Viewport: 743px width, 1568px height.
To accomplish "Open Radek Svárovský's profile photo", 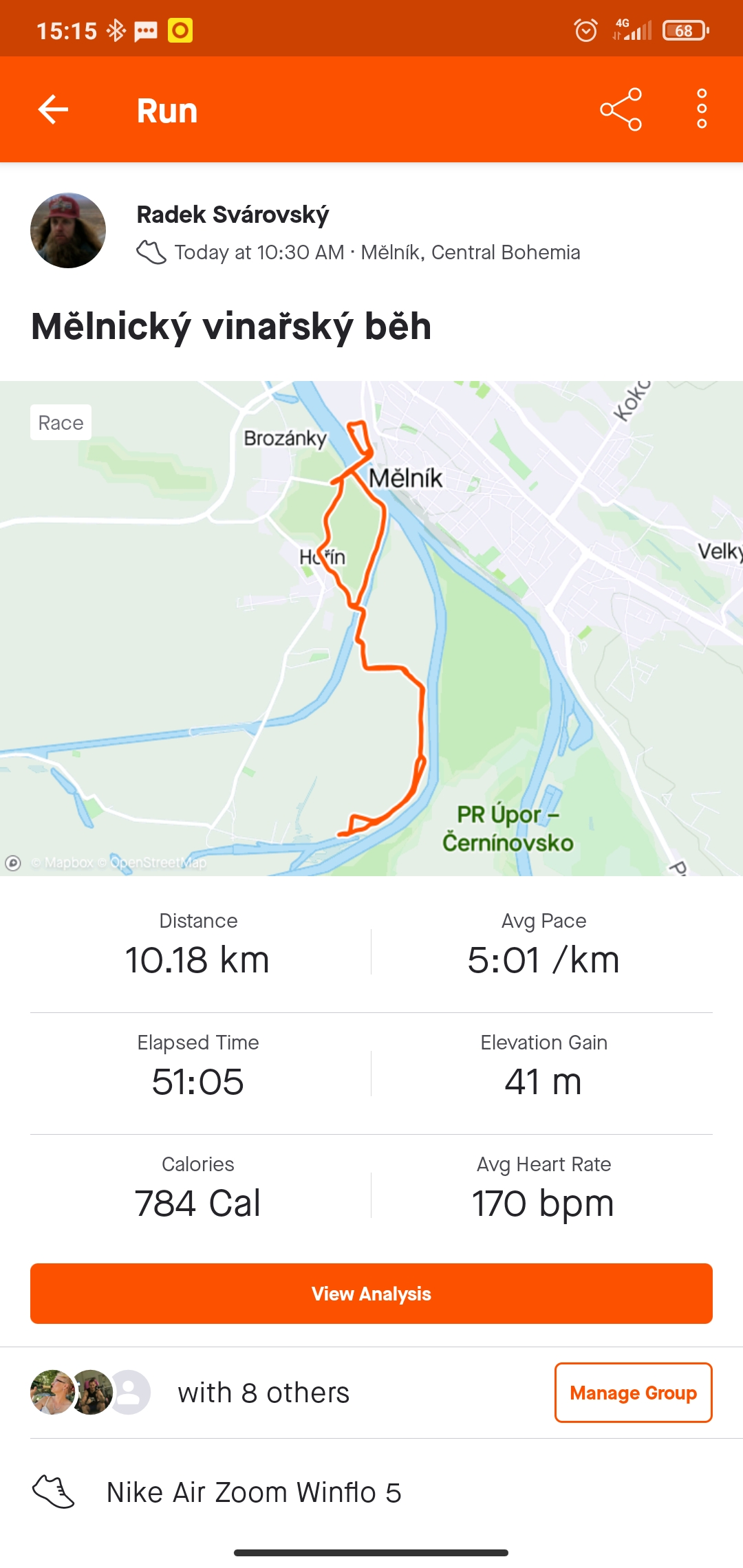I will pos(68,230).
